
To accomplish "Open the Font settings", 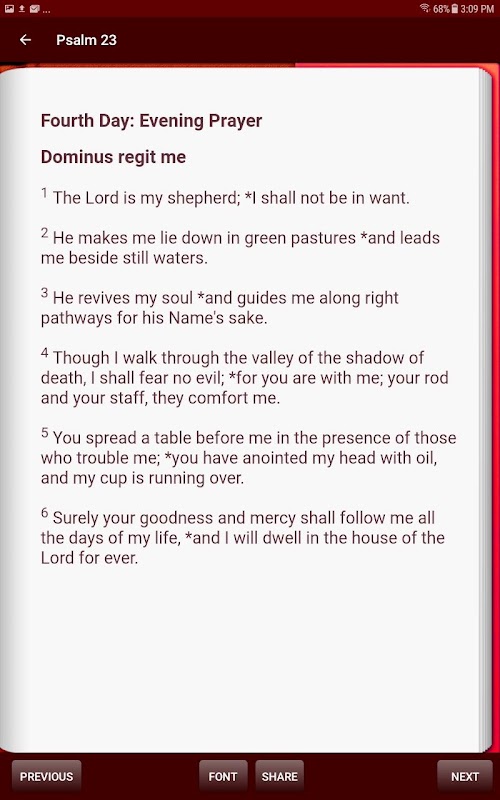I will click(223, 777).
